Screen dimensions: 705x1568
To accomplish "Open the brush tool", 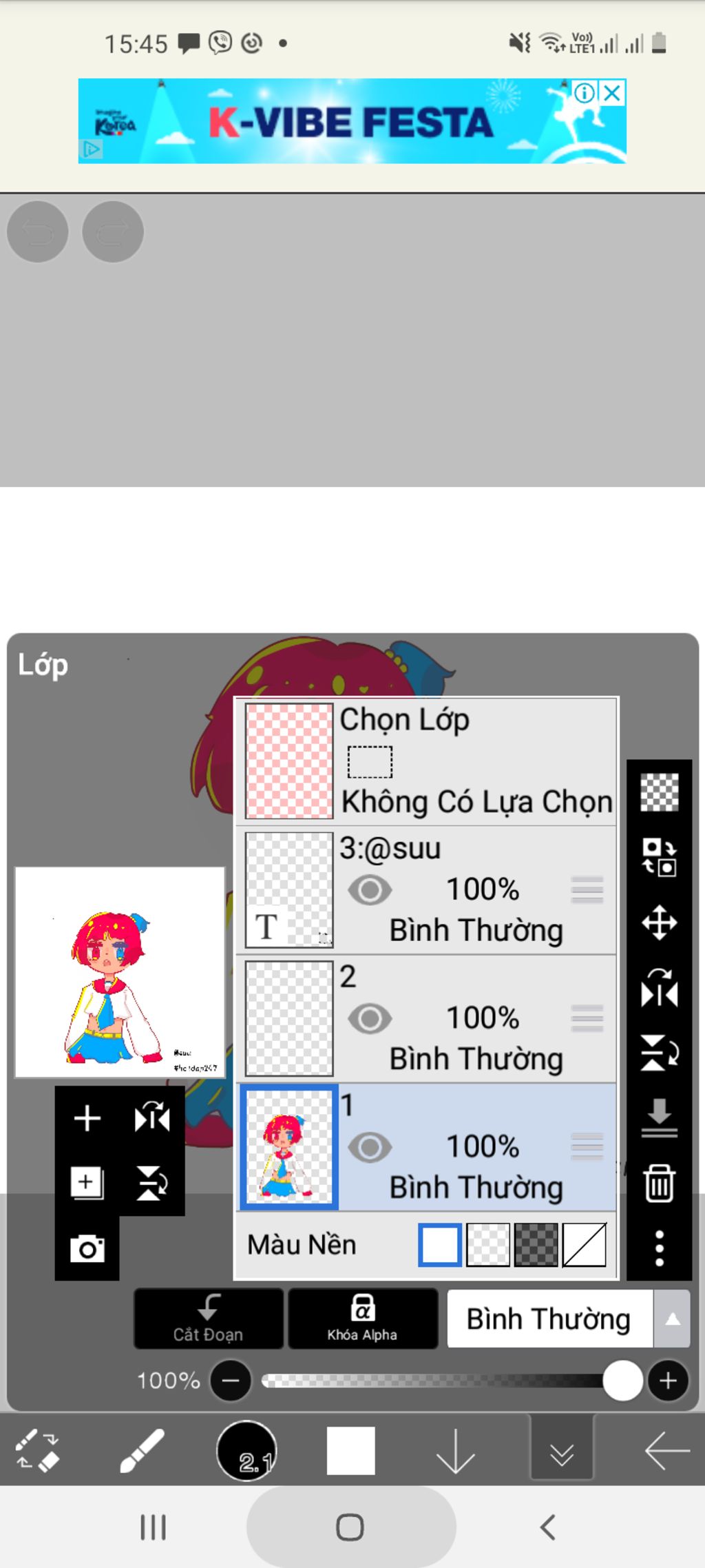I will click(142, 1450).
